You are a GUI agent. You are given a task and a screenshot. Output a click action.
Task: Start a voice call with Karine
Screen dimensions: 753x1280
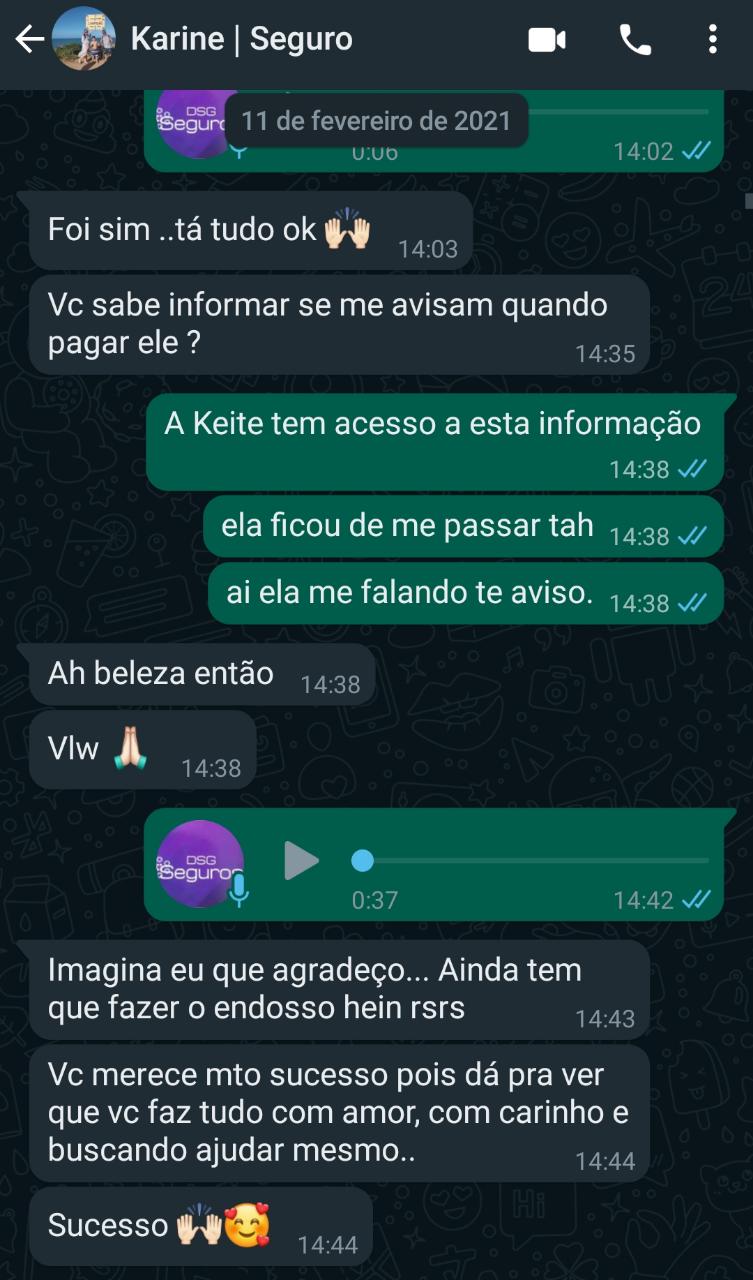635,40
